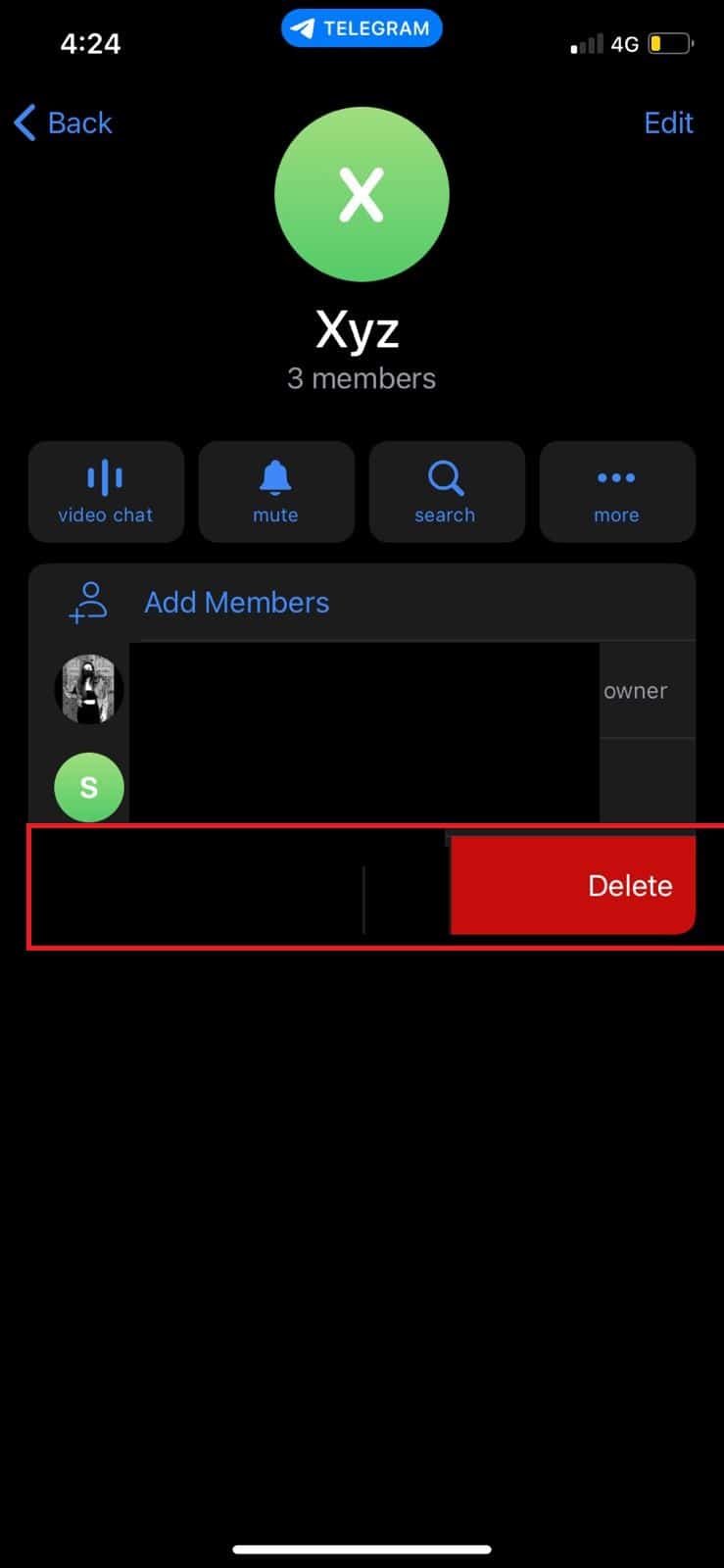The height and width of the screenshot is (1568, 724).
Task: Start a video chat in the group
Action: coord(106,491)
